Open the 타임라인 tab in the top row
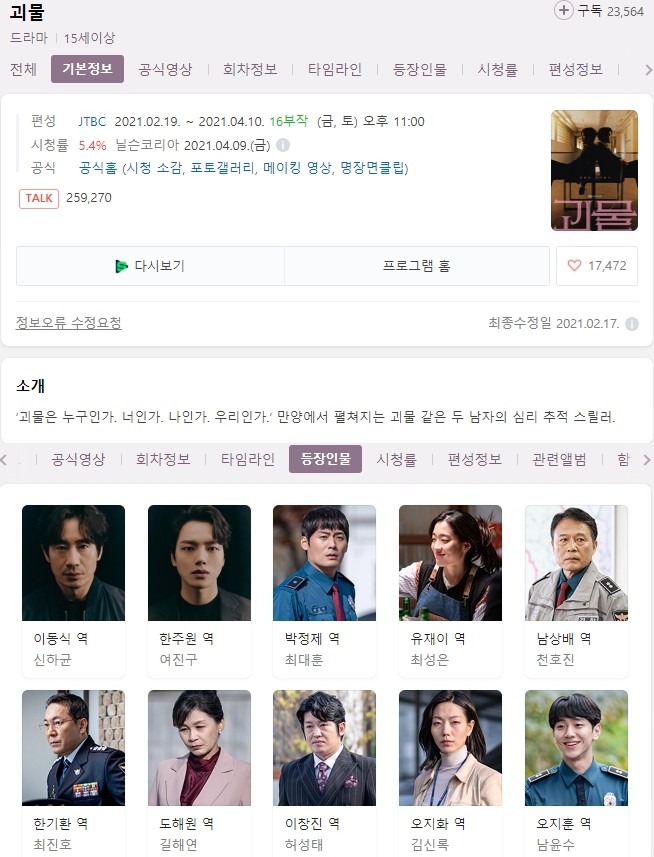This screenshot has width=654, height=857. point(335,69)
